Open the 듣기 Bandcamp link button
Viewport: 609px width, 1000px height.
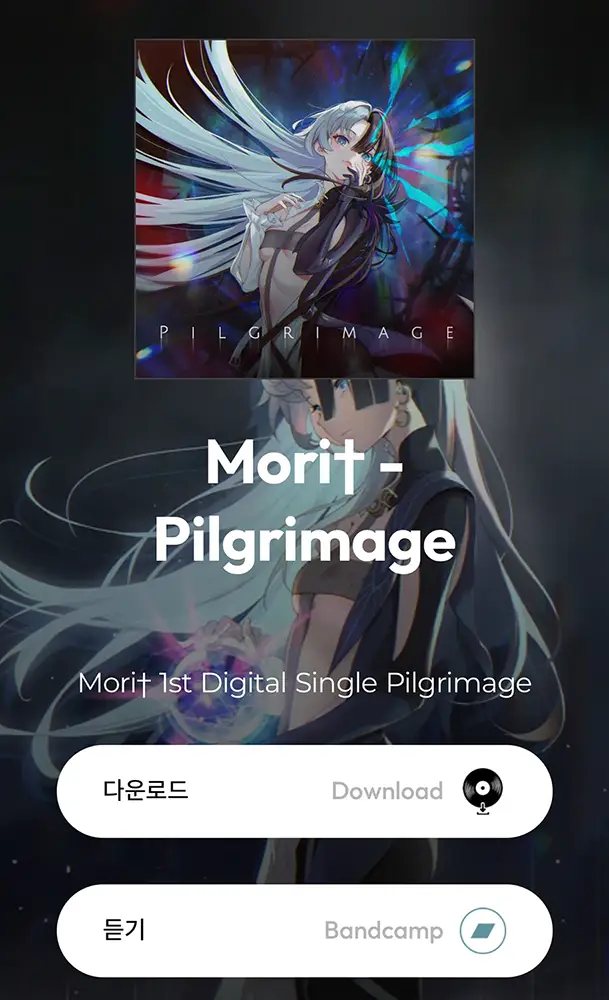pos(304,931)
